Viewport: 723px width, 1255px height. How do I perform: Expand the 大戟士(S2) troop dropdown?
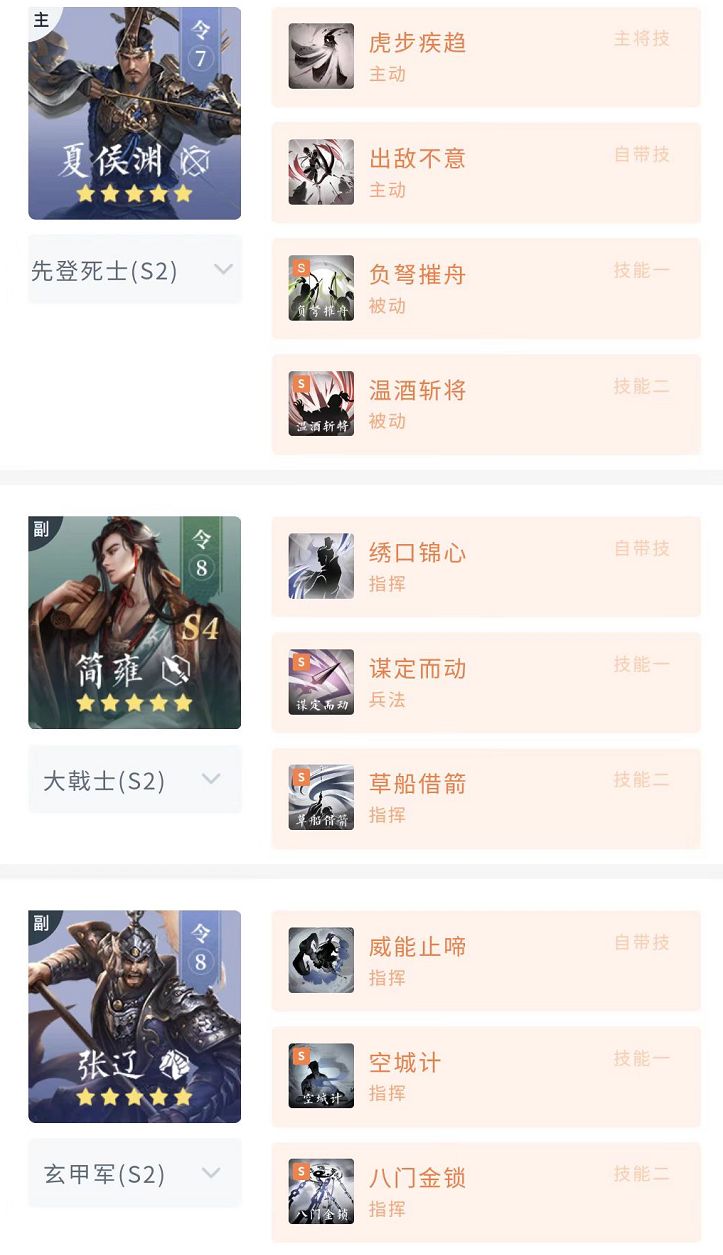pyautogui.click(x=134, y=779)
